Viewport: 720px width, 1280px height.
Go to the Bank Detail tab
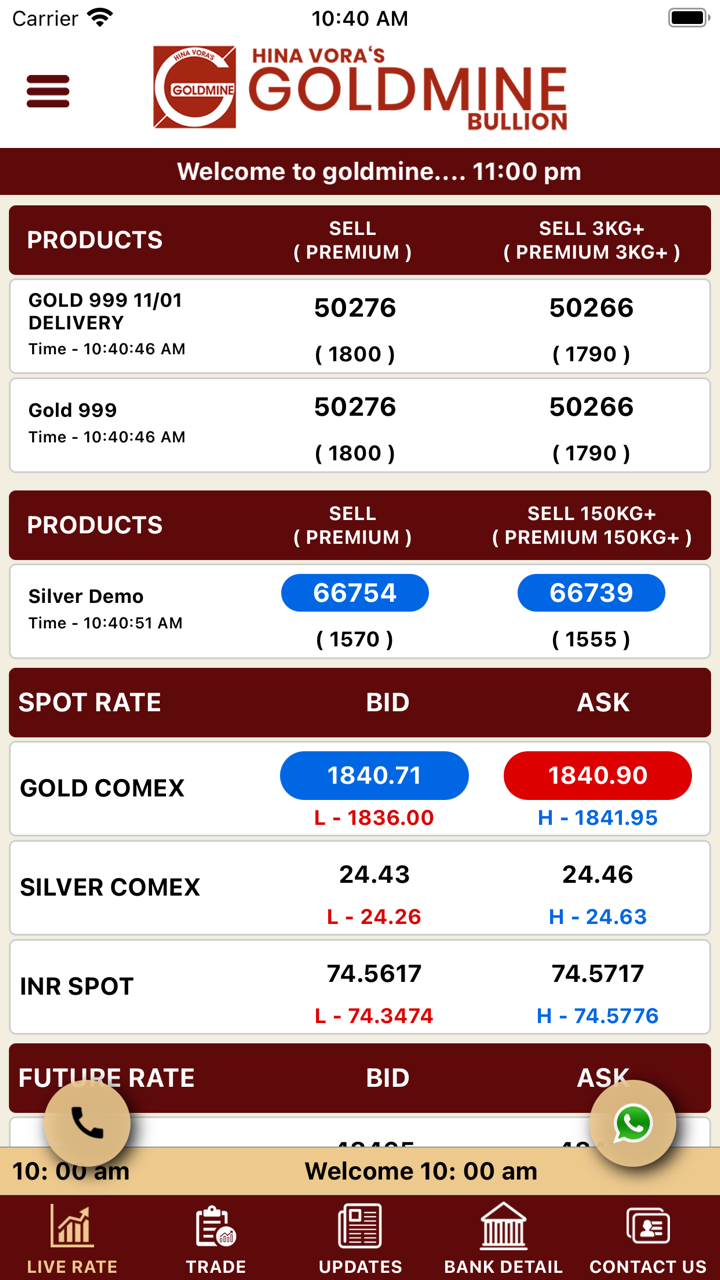point(503,1239)
